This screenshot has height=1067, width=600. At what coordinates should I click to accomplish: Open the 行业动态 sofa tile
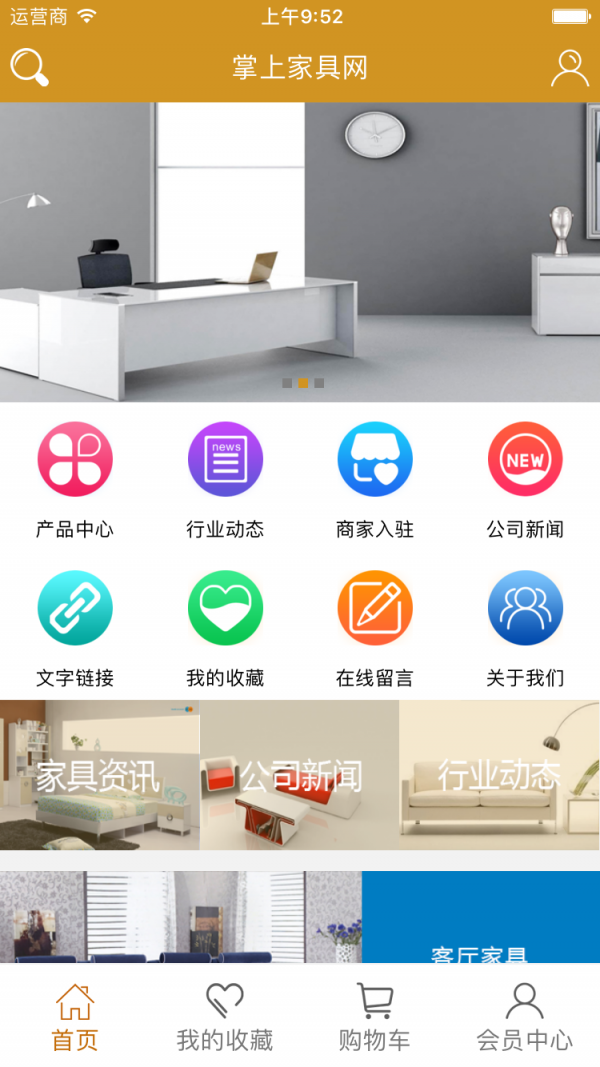point(499,775)
